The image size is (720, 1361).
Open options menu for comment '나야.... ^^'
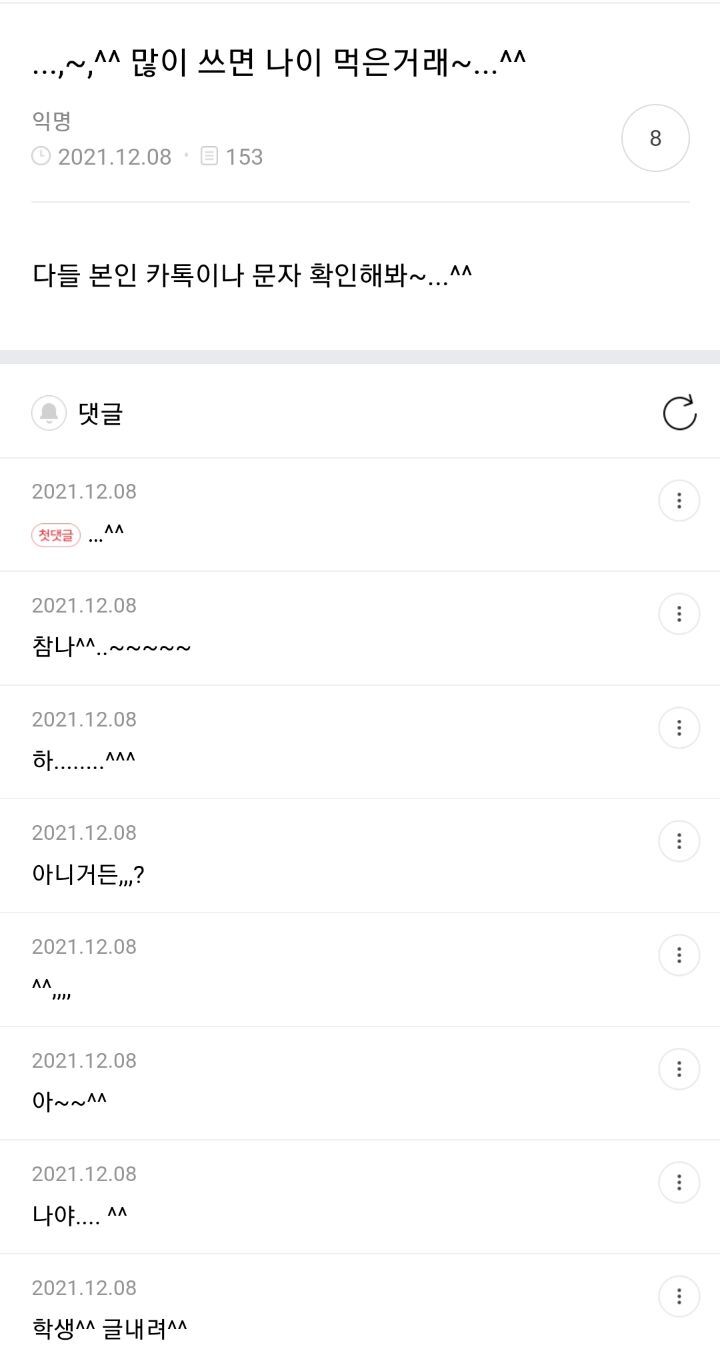coord(679,1182)
